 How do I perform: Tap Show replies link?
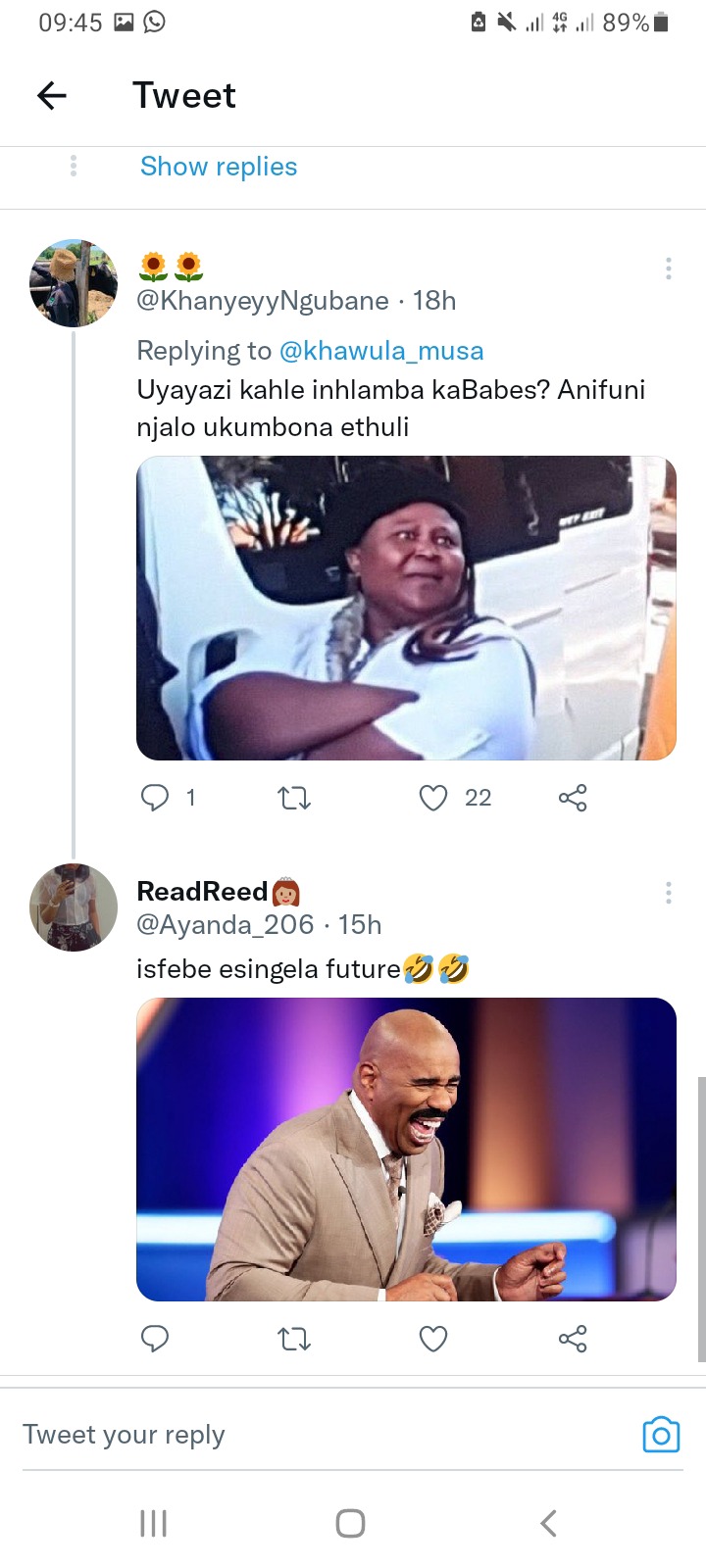219,167
